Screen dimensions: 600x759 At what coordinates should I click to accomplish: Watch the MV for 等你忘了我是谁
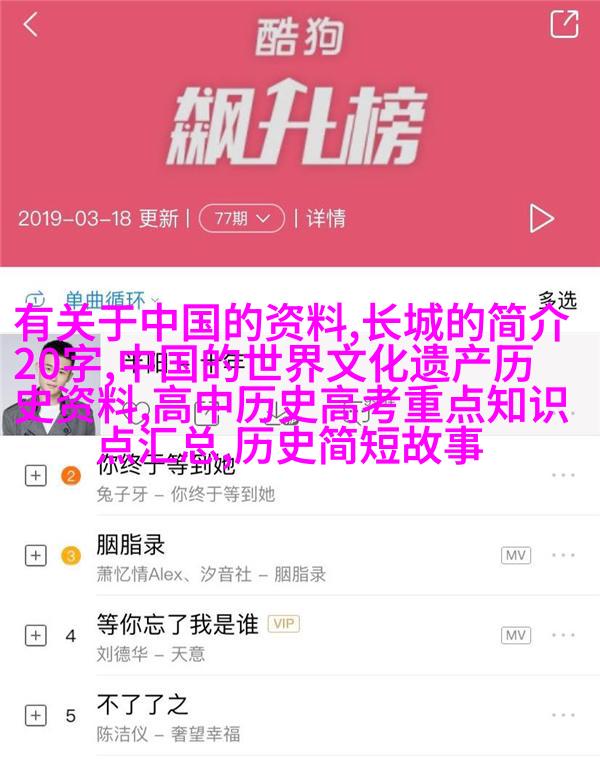(x=516, y=635)
